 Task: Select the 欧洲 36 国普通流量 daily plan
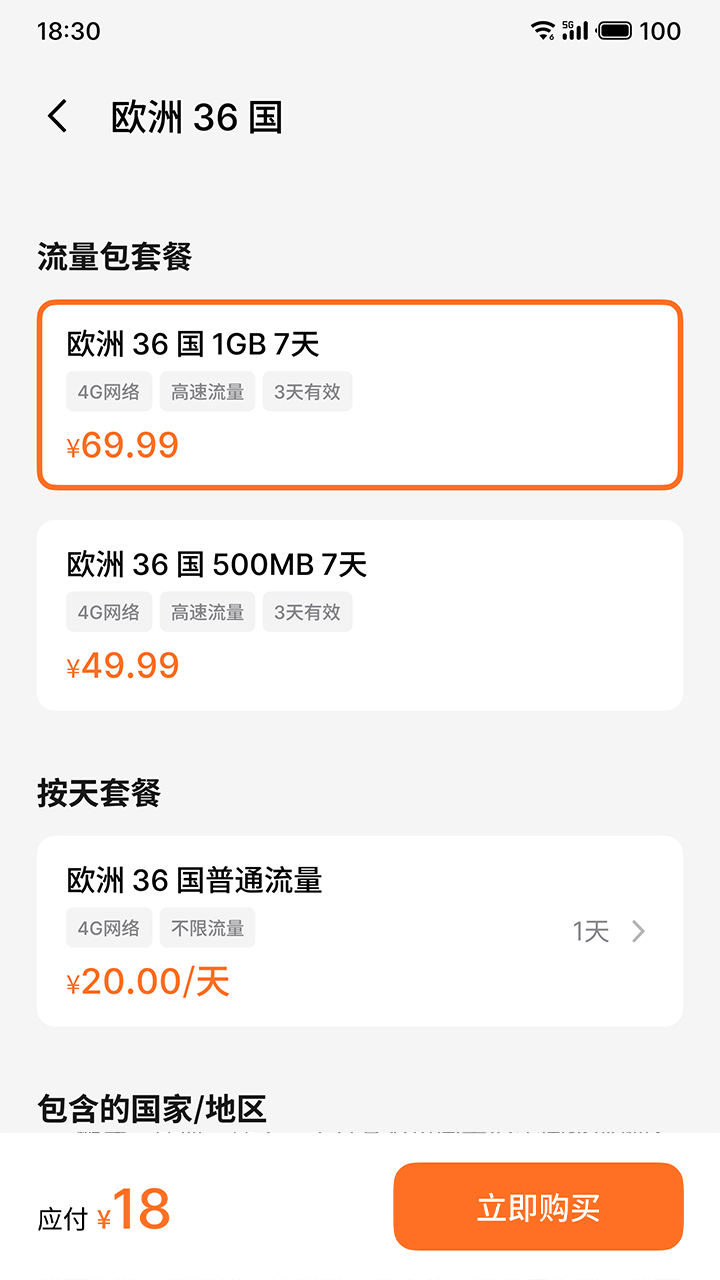(x=300, y=930)
